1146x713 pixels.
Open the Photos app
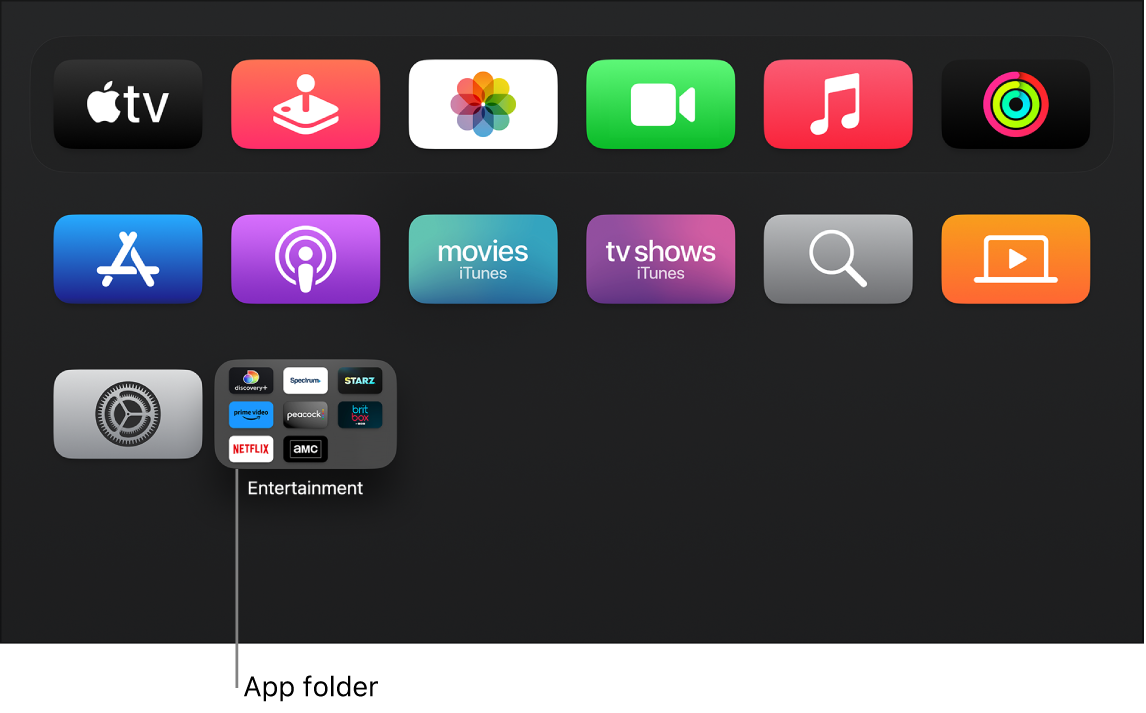click(x=483, y=104)
